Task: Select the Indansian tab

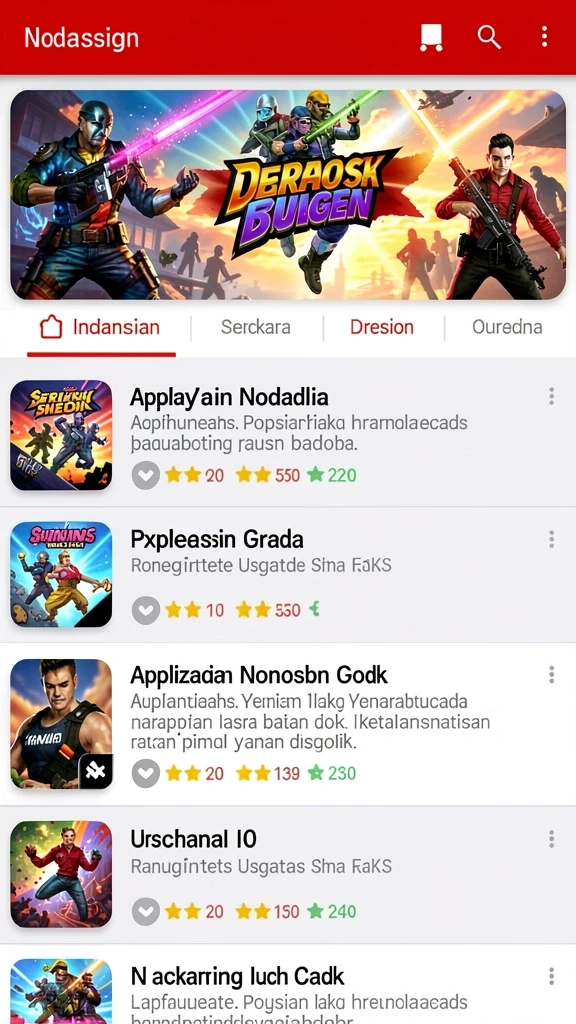Action: (101, 327)
